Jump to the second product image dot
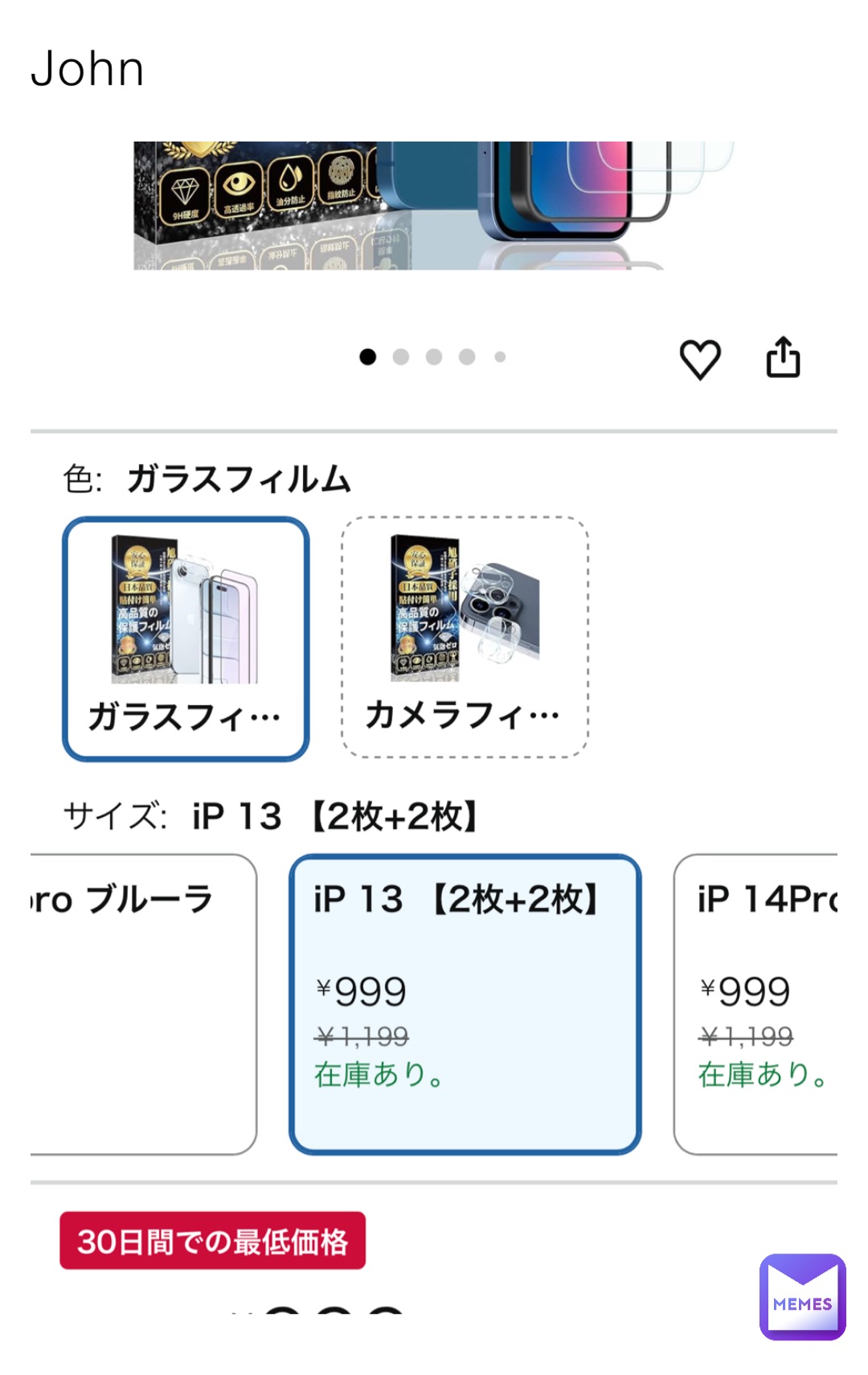The width and height of the screenshot is (868, 1375). pos(401,357)
